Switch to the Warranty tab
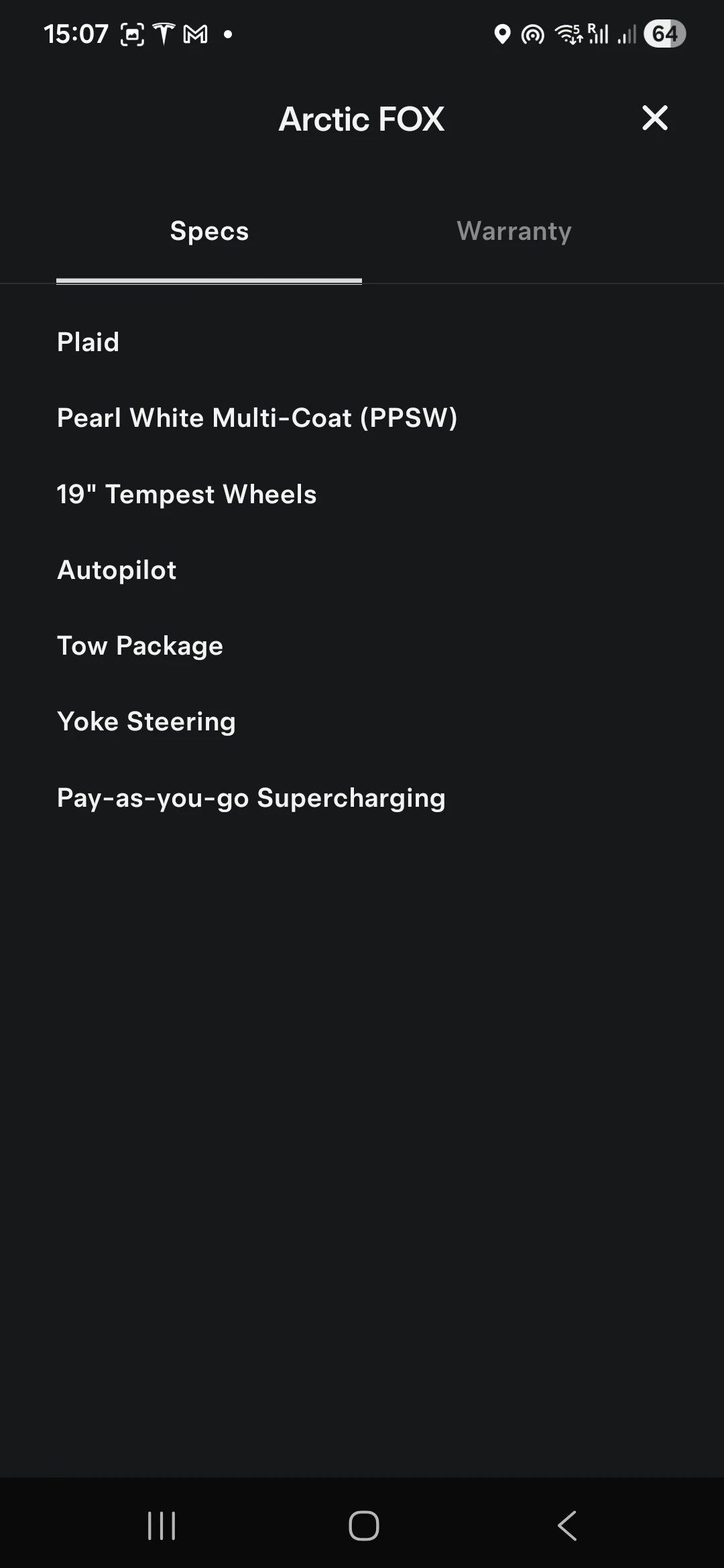This screenshot has width=724, height=1568. [x=514, y=231]
